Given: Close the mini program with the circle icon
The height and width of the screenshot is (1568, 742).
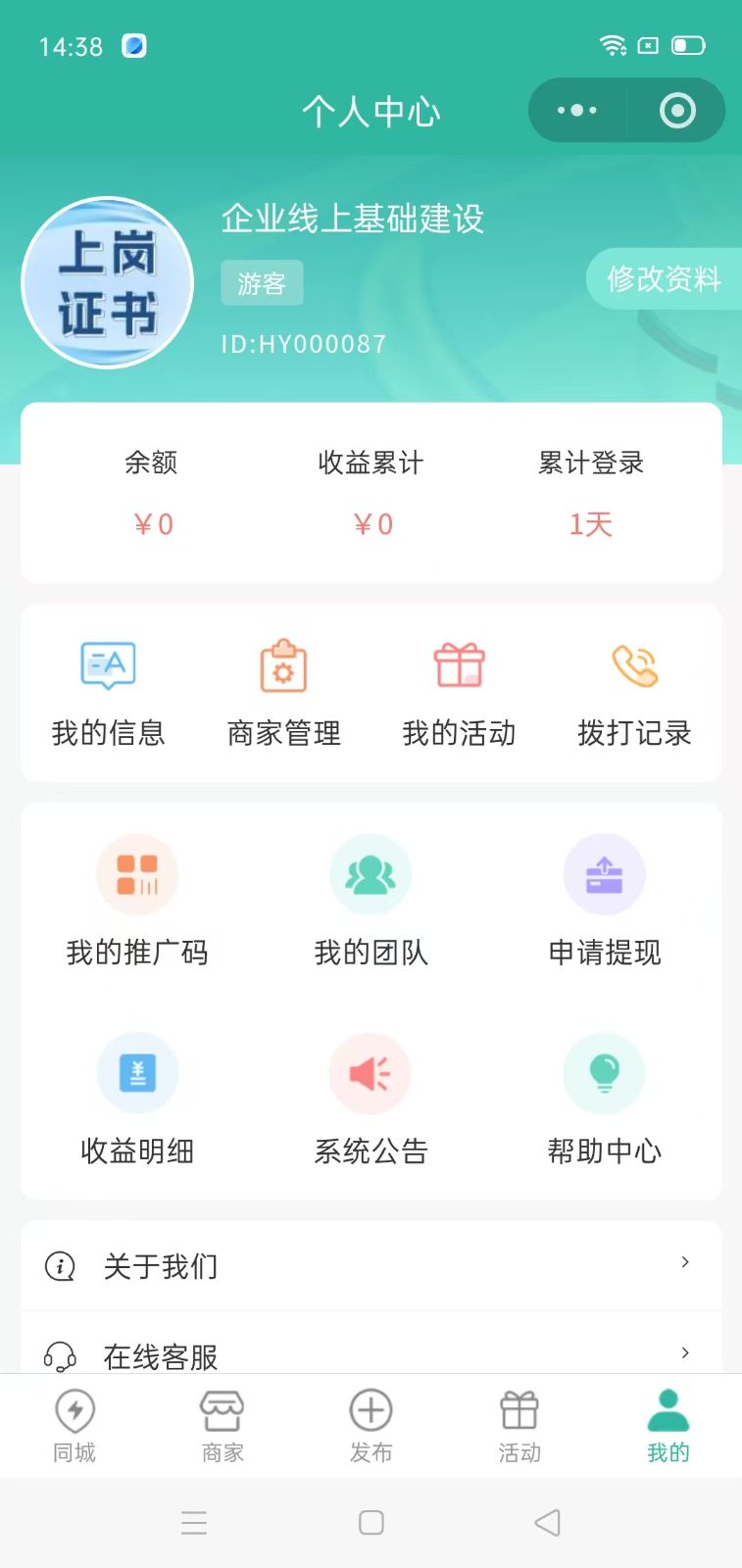Looking at the screenshot, I should (677, 111).
